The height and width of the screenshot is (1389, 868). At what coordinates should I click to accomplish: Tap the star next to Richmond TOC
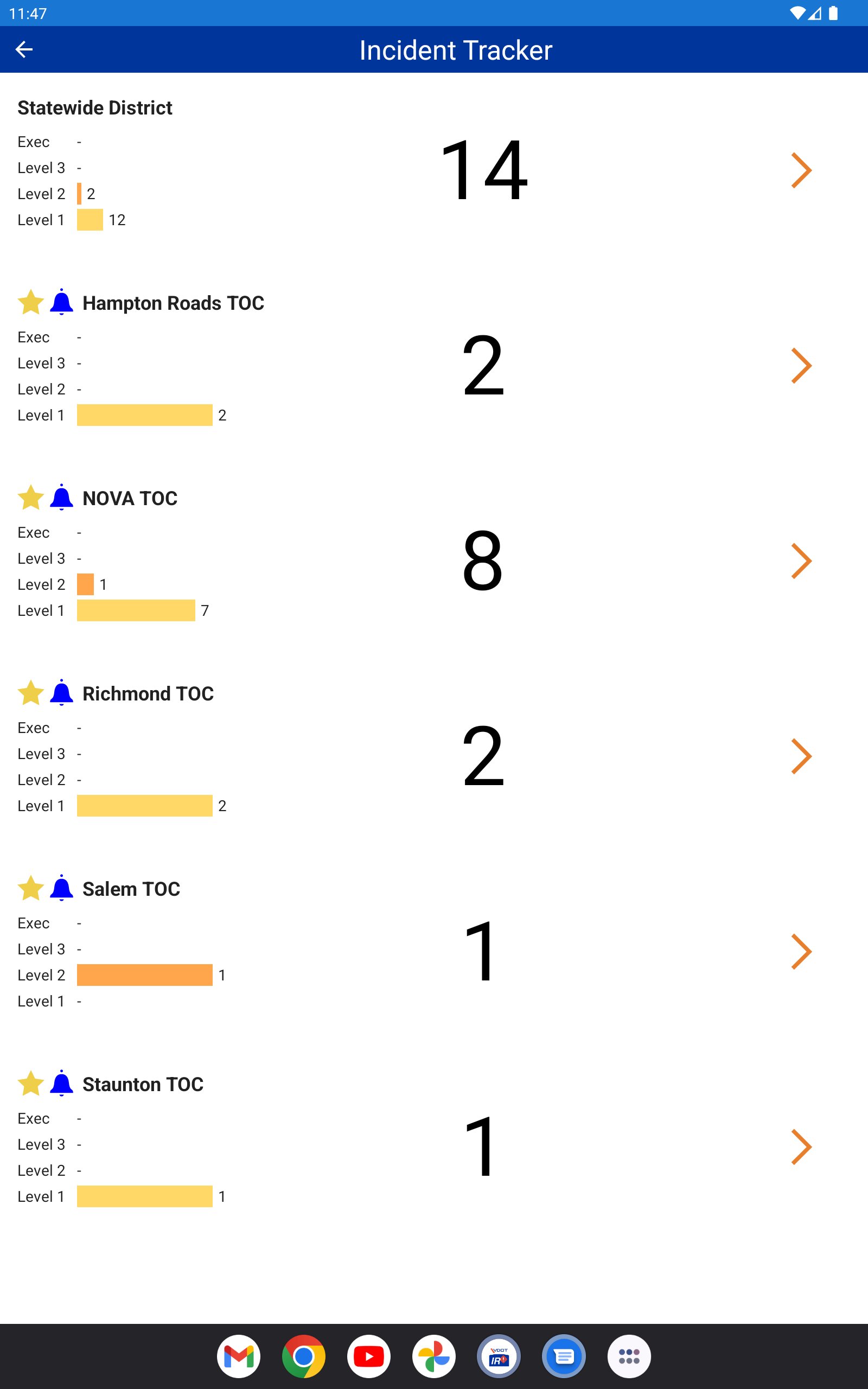click(30, 693)
